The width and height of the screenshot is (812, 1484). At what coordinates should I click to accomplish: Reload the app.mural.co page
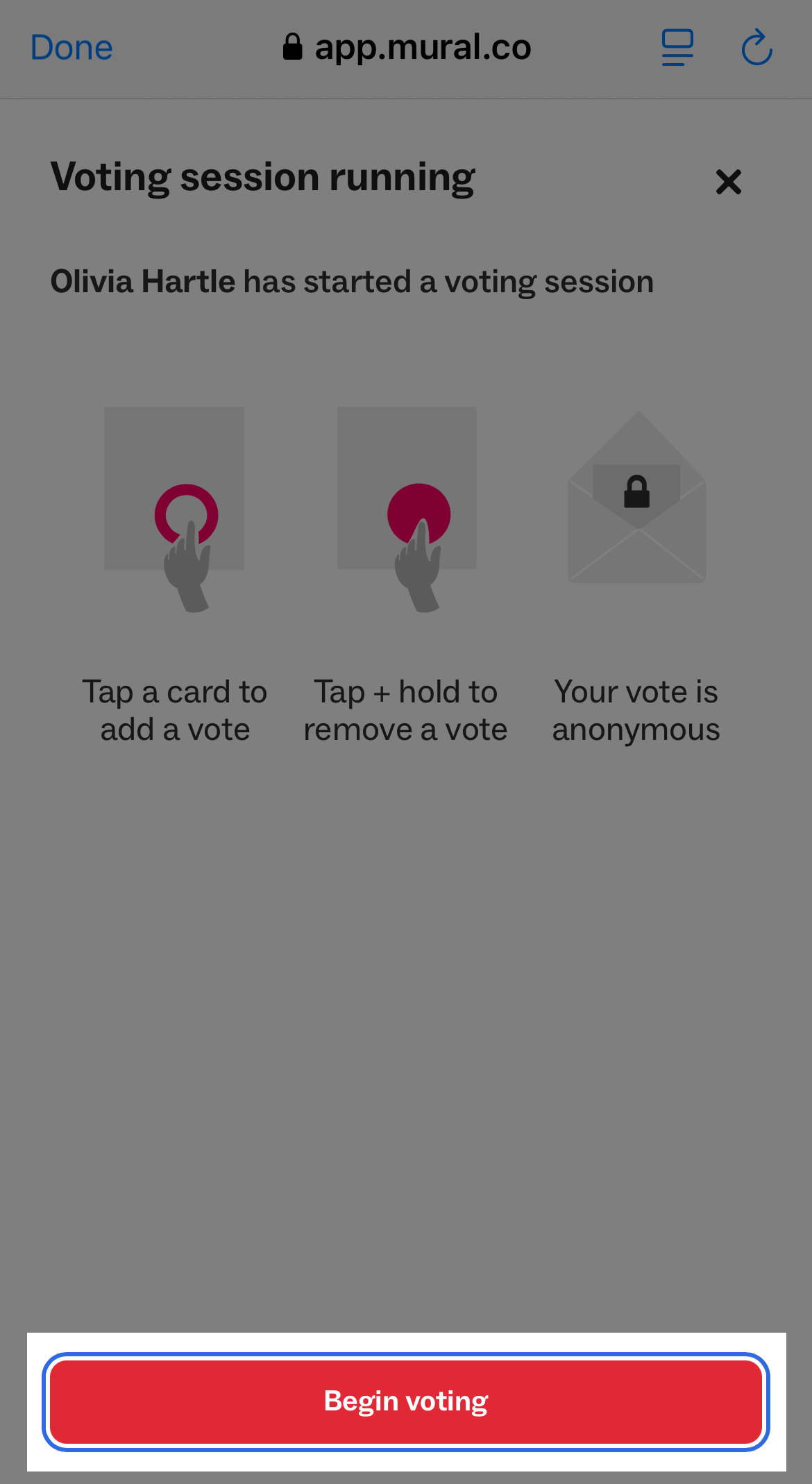pos(756,48)
